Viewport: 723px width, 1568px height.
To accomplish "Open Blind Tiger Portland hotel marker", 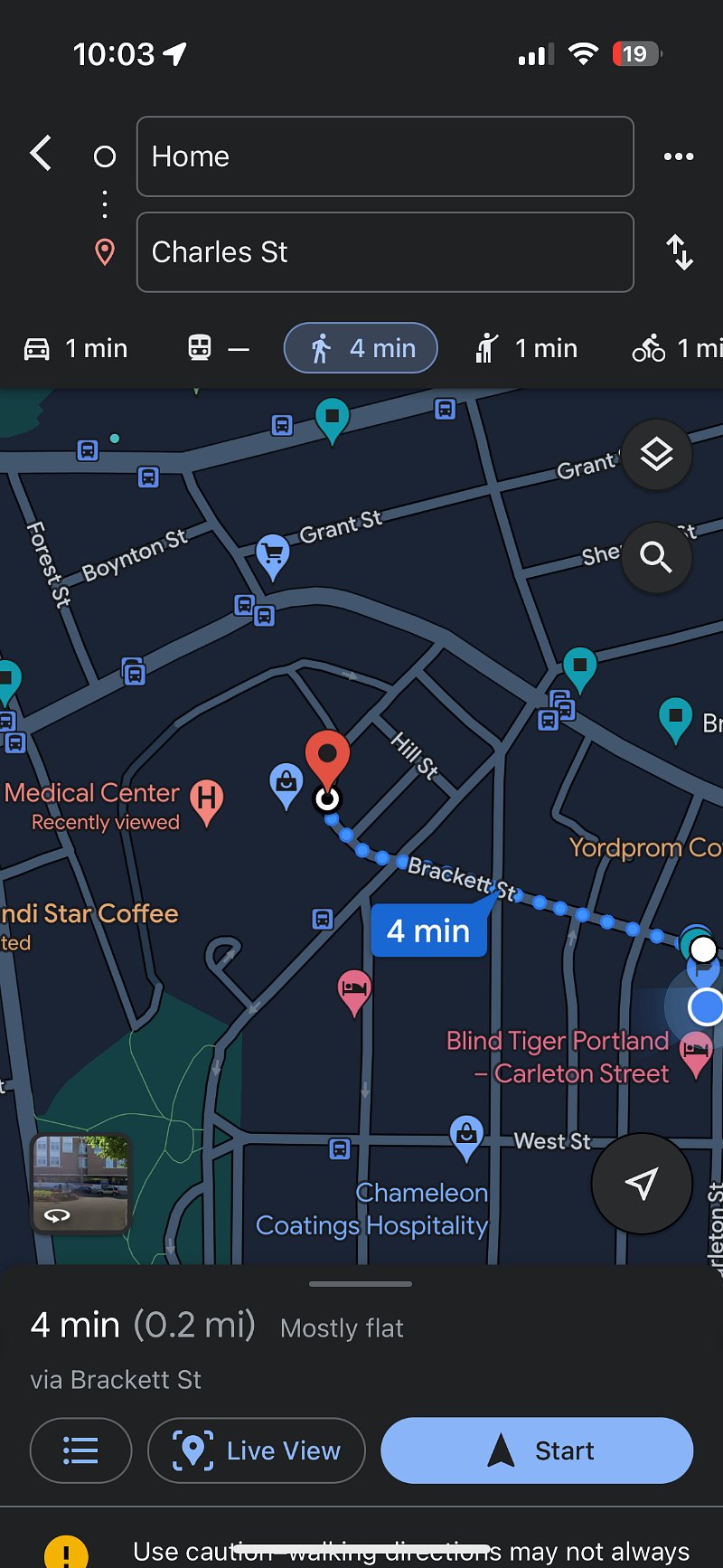I will click(x=695, y=1053).
